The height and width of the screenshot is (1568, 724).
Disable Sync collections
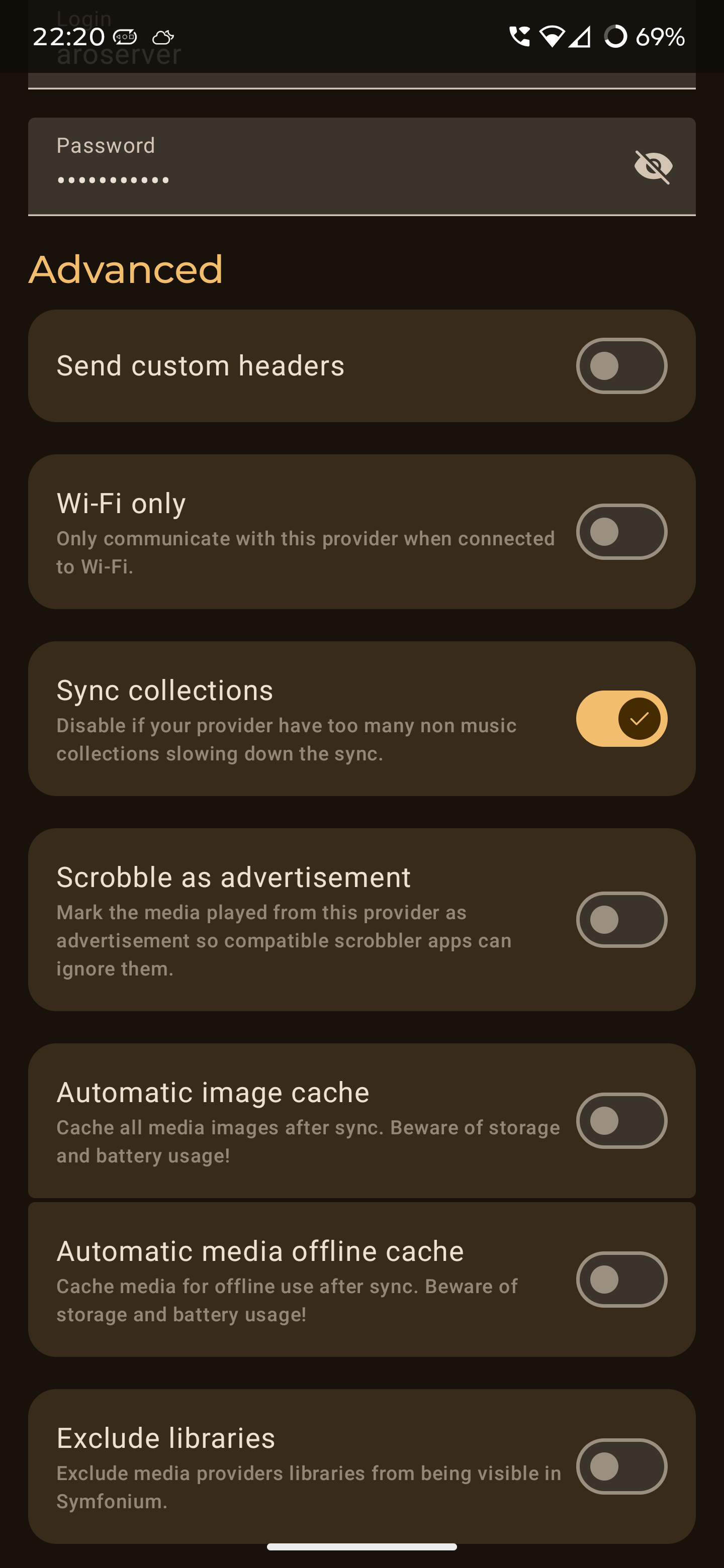point(621,718)
